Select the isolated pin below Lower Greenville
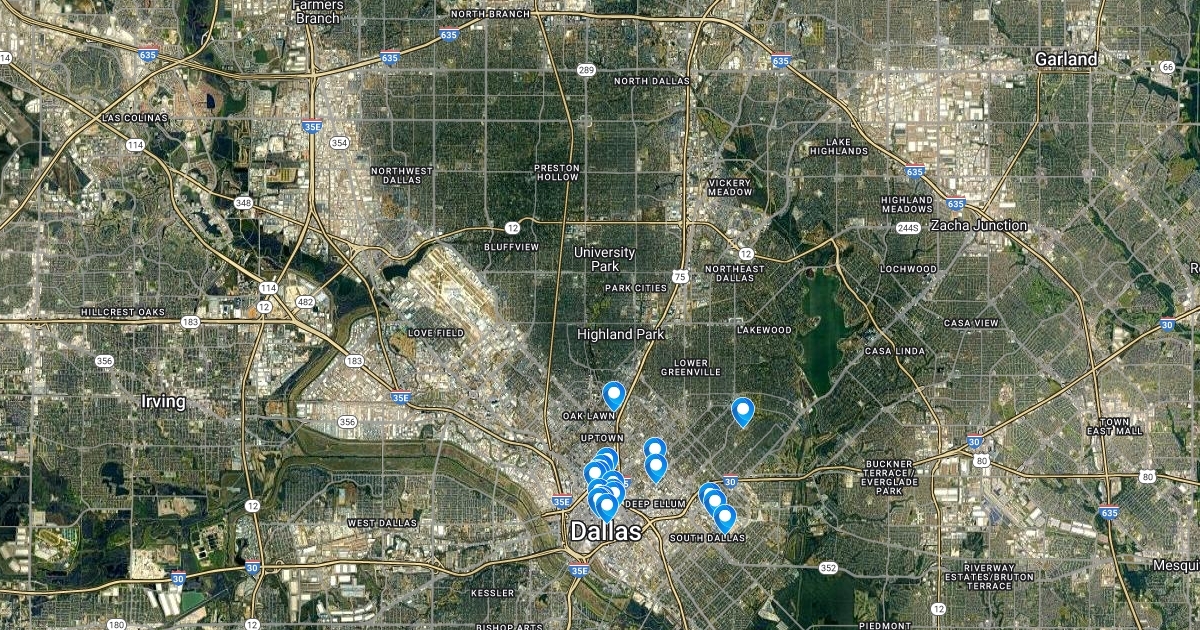Image resolution: width=1200 pixels, height=630 pixels. 742,410
